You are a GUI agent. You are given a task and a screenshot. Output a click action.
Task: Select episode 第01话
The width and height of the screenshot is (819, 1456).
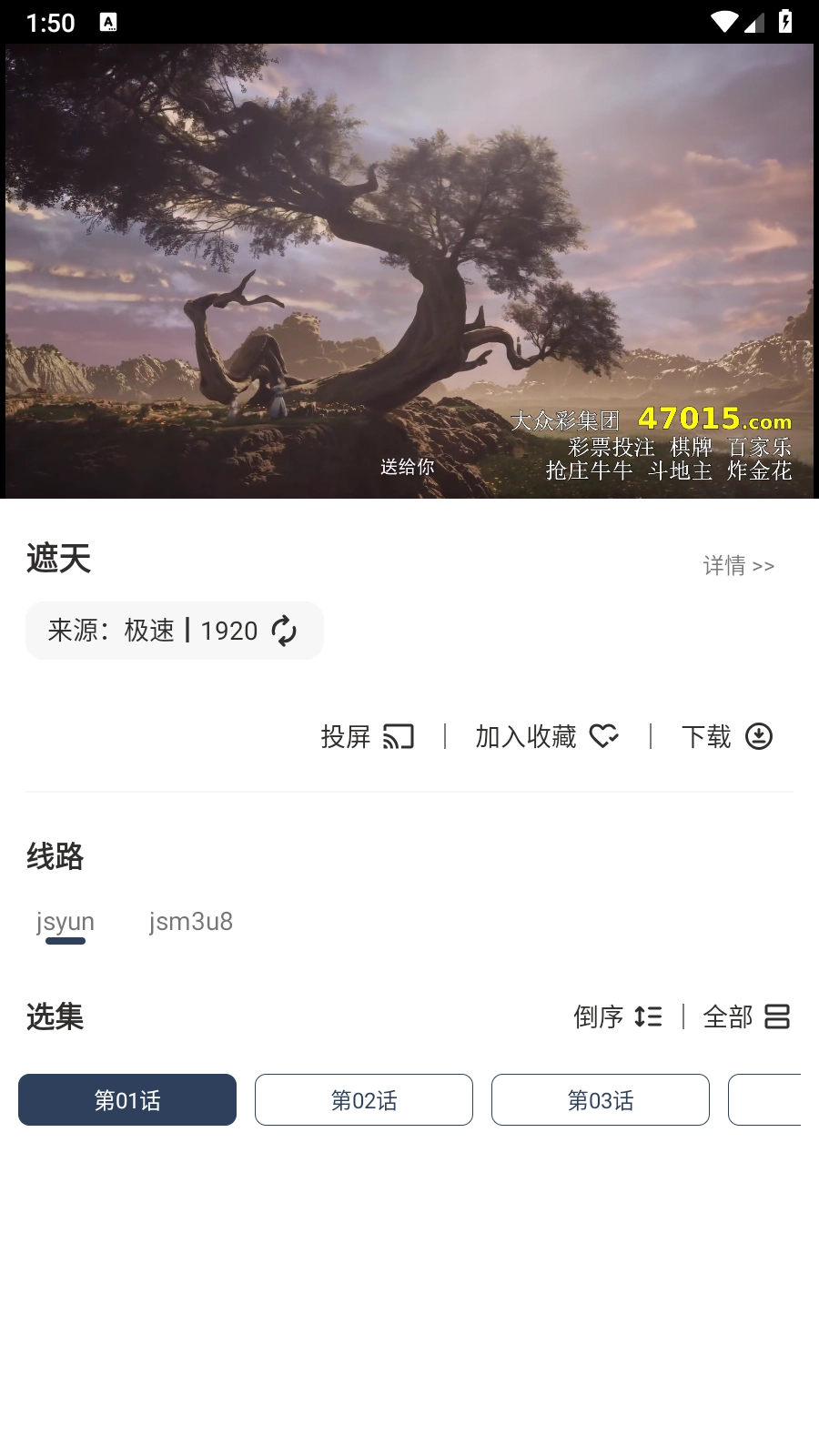127,1100
